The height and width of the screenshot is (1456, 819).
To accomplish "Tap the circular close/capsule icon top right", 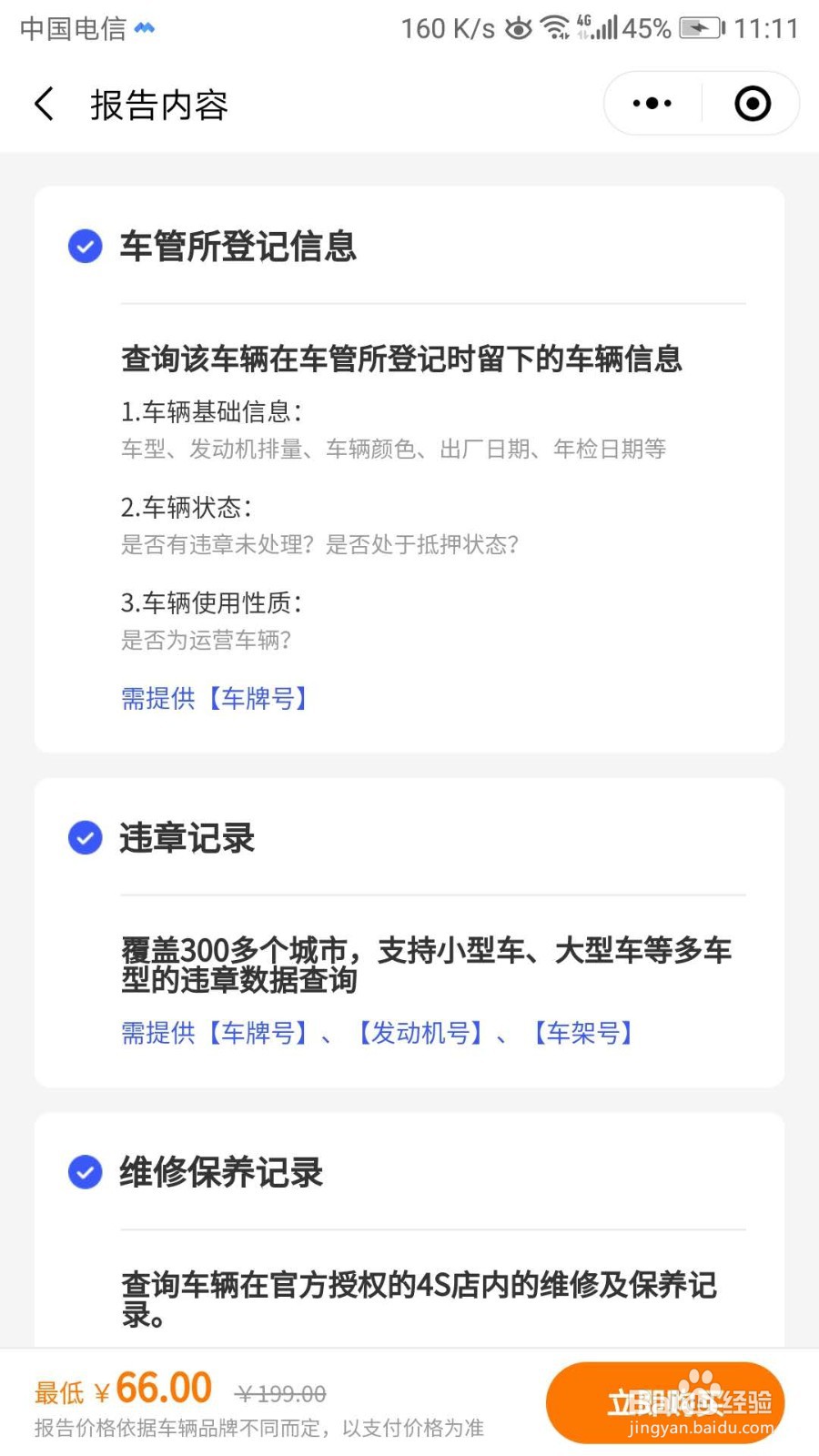I will [752, 103].
